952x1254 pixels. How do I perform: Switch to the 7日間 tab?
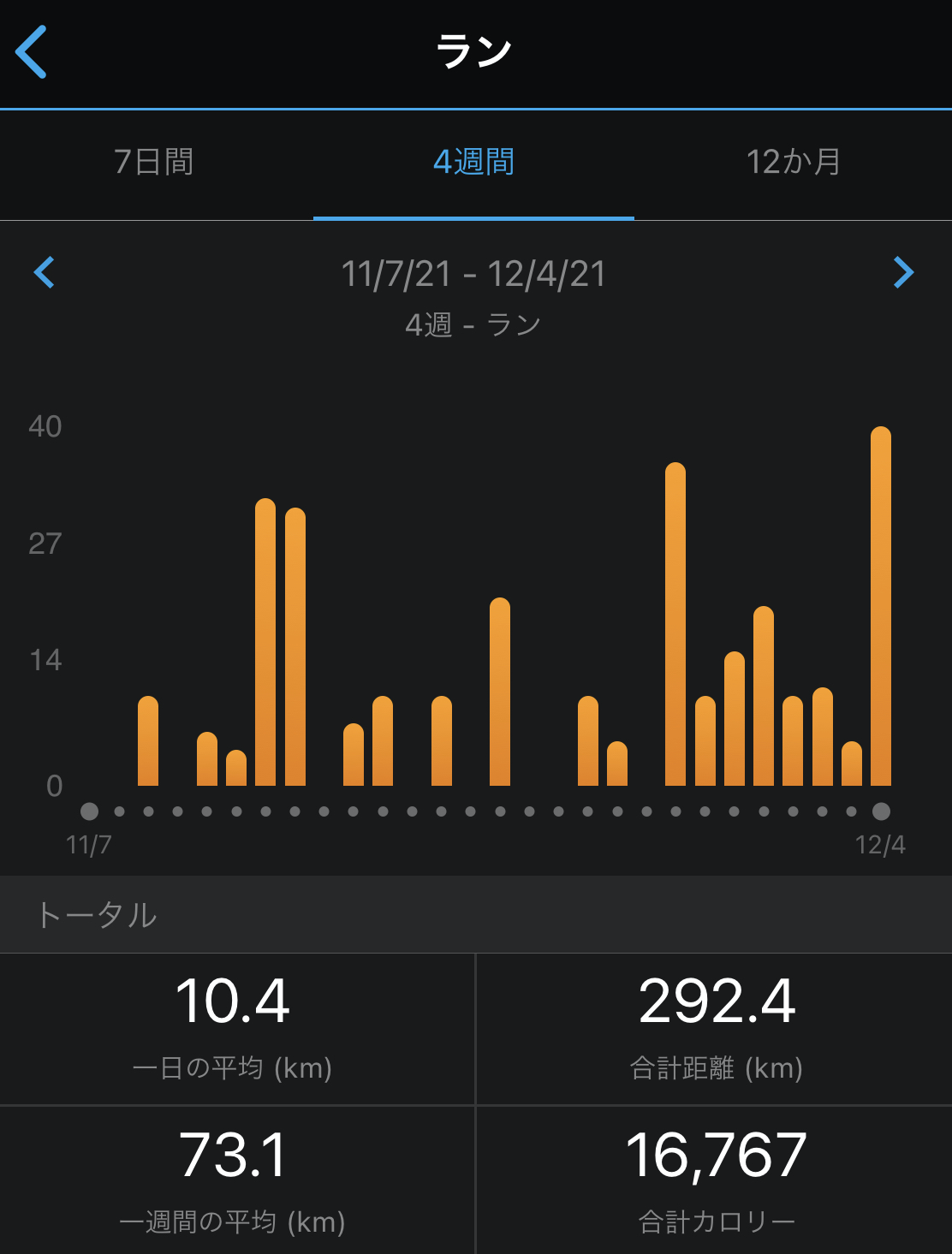click(x=154, y=162)
